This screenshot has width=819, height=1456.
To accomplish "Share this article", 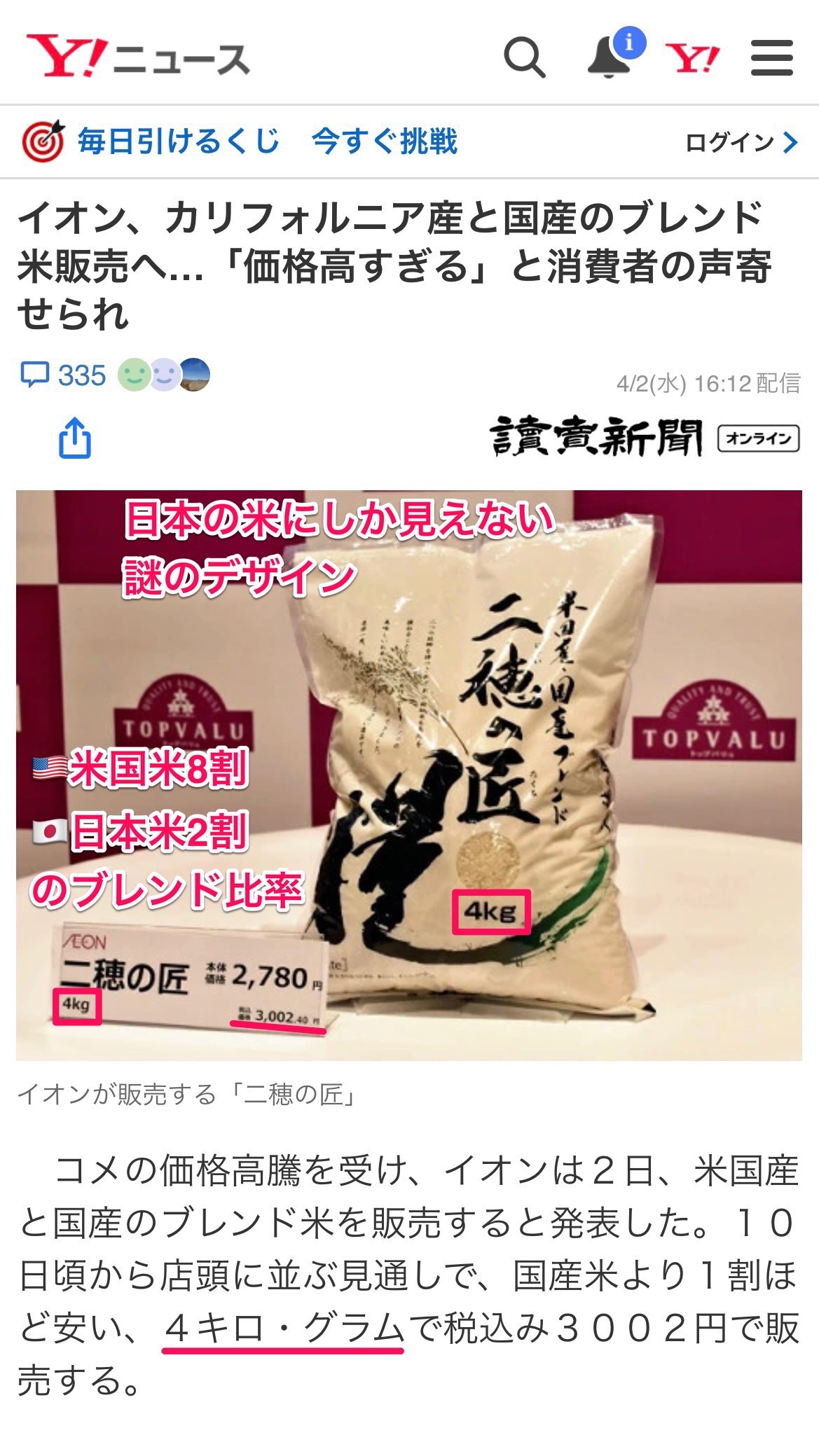I will coord(74,438).
